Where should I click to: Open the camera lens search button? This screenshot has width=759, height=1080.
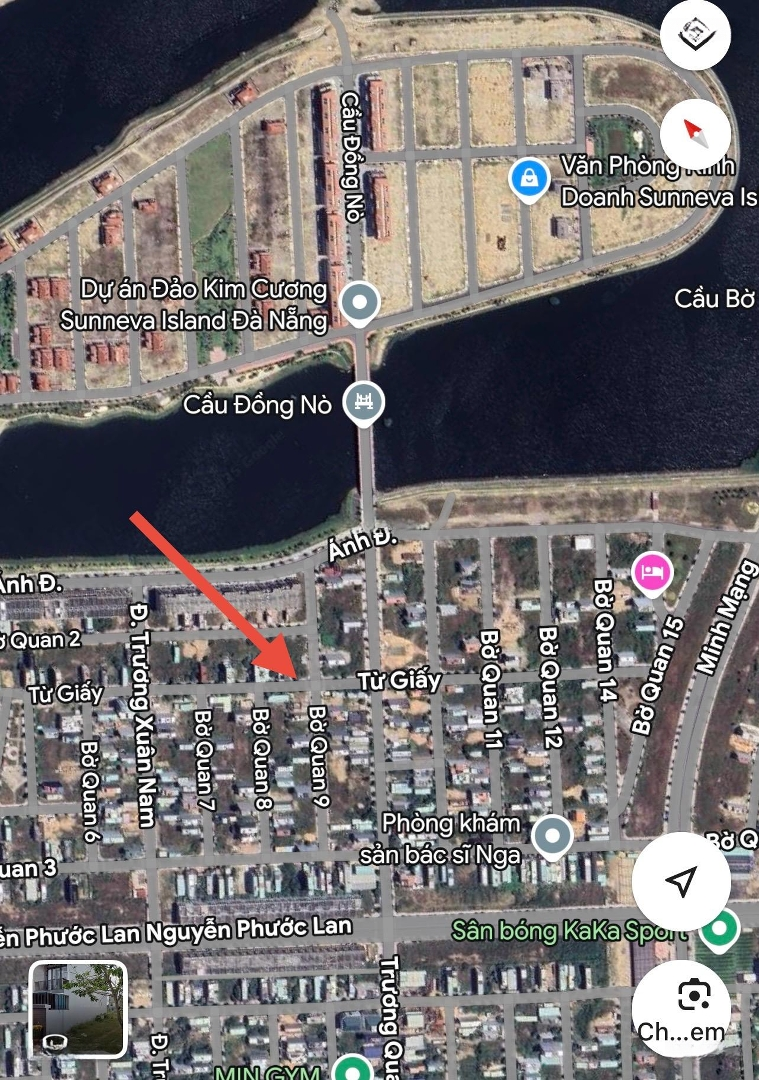point(694,1008)
